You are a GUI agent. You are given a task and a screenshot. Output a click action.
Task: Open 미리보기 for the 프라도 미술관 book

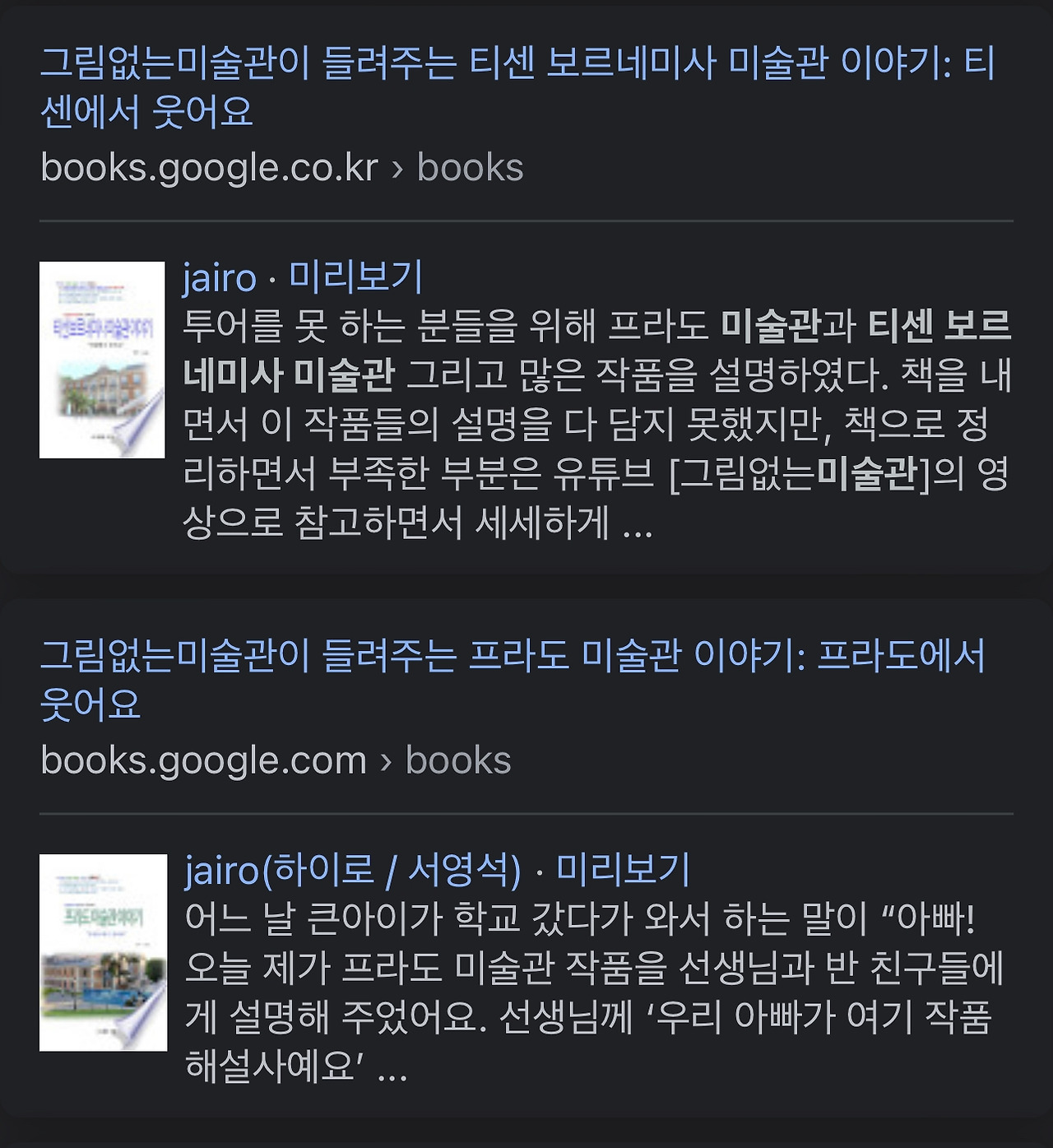[623, 869]
